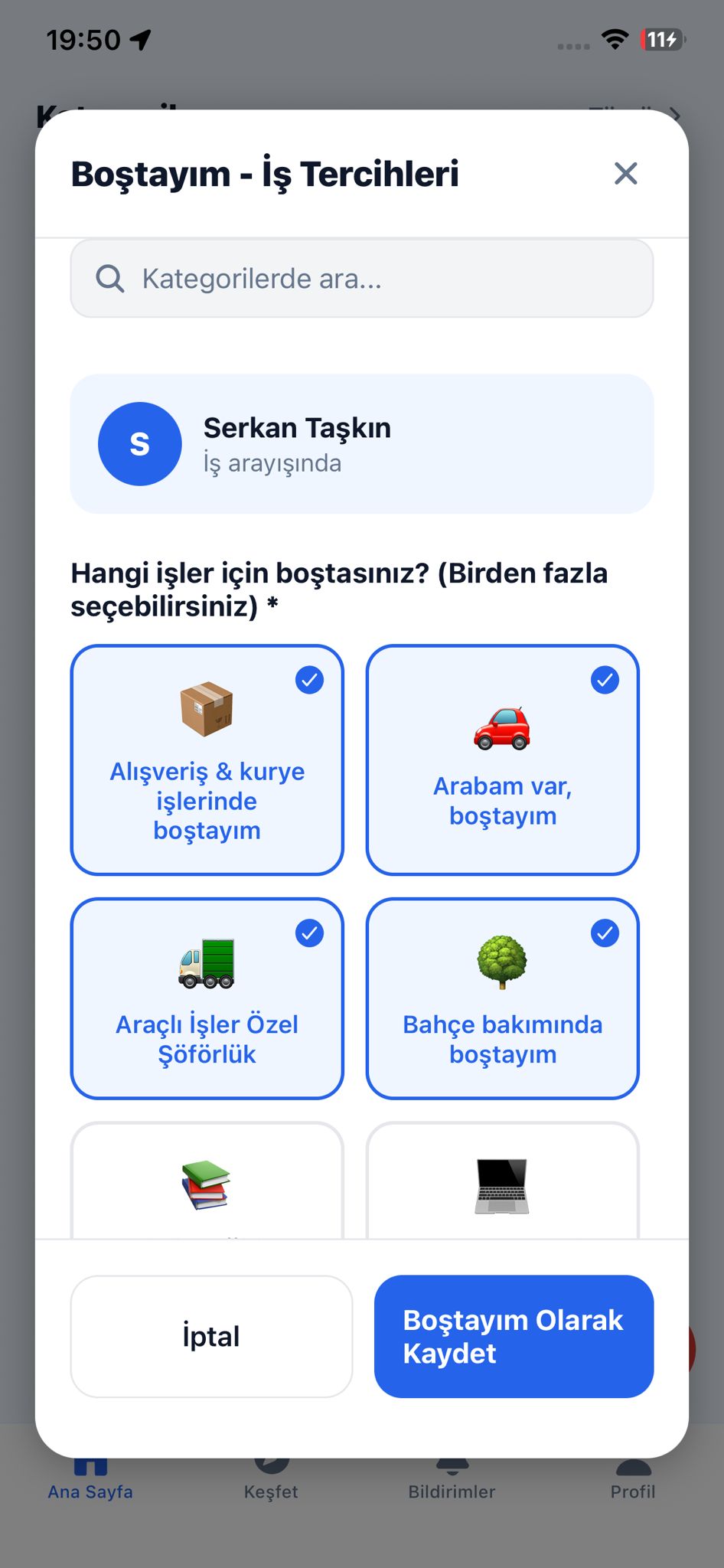Click the Kategorilerde ara search field

pyautogui.click(x=361, y=278)
